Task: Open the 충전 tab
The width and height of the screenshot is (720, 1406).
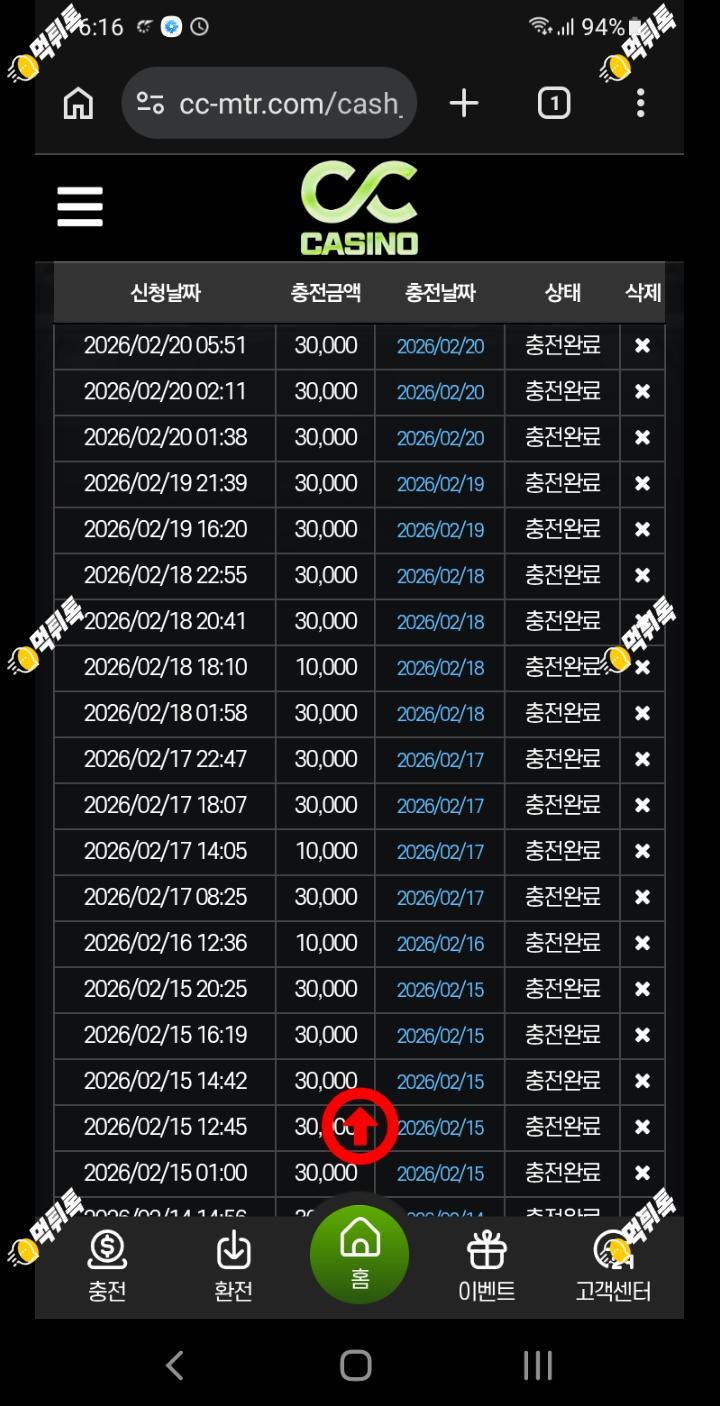Action: click(107, 1266)
